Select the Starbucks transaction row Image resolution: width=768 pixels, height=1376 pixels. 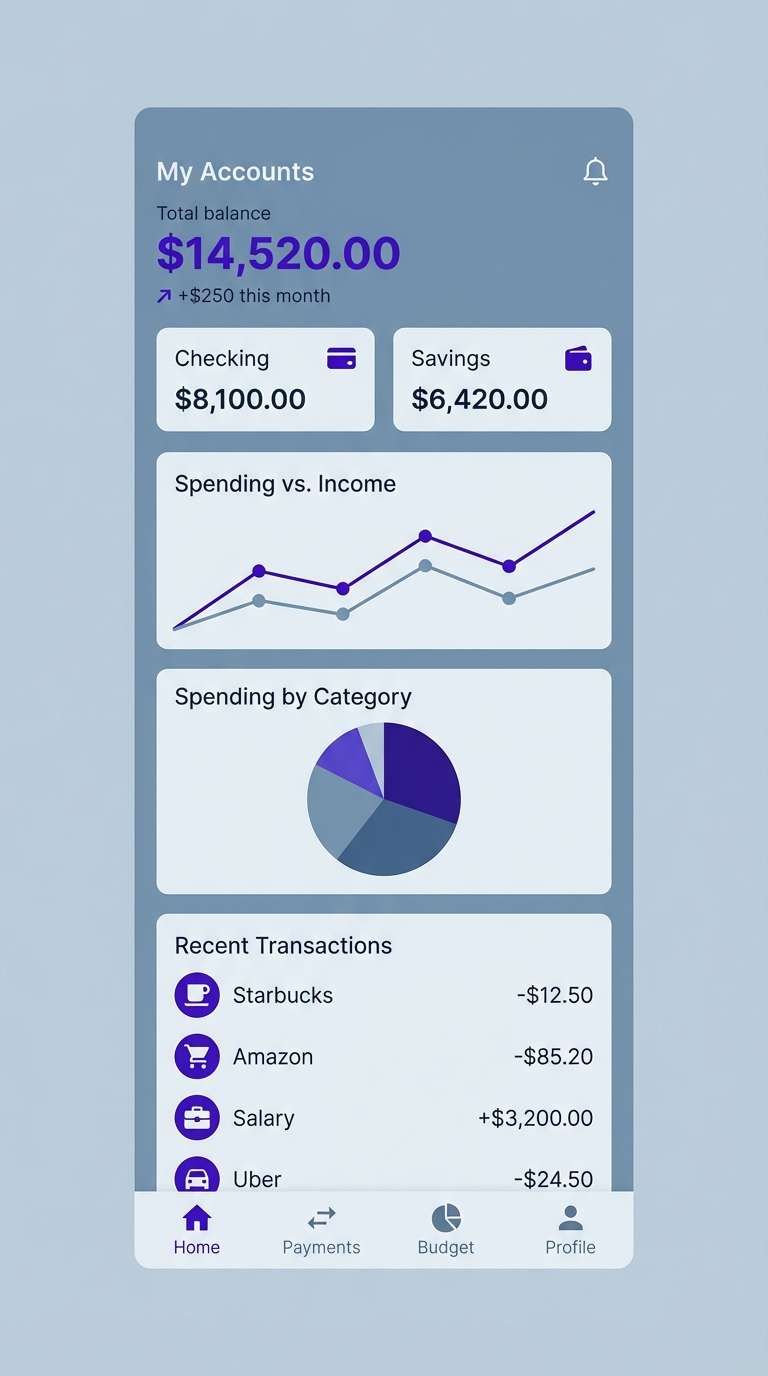click(383, 994)
